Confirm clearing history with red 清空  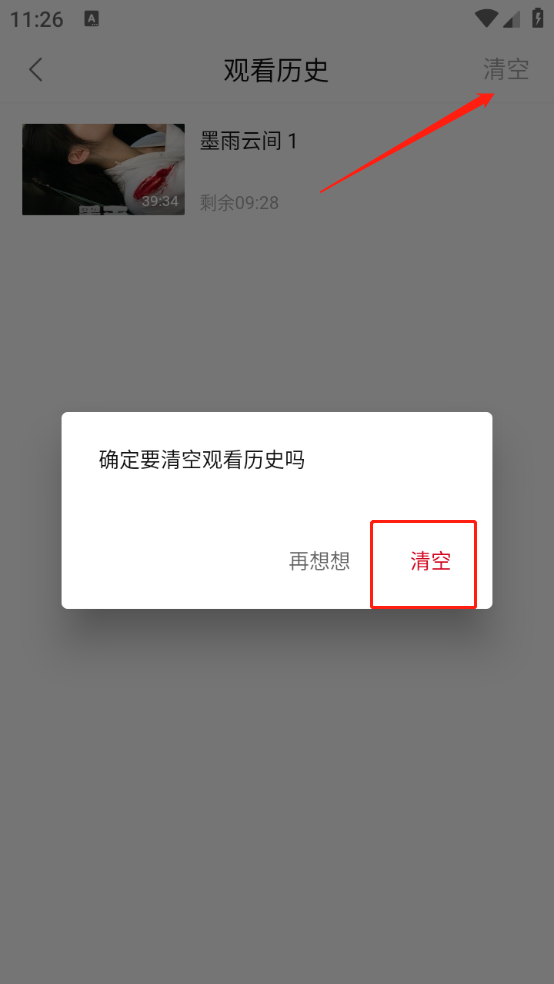tap(430, 561)
